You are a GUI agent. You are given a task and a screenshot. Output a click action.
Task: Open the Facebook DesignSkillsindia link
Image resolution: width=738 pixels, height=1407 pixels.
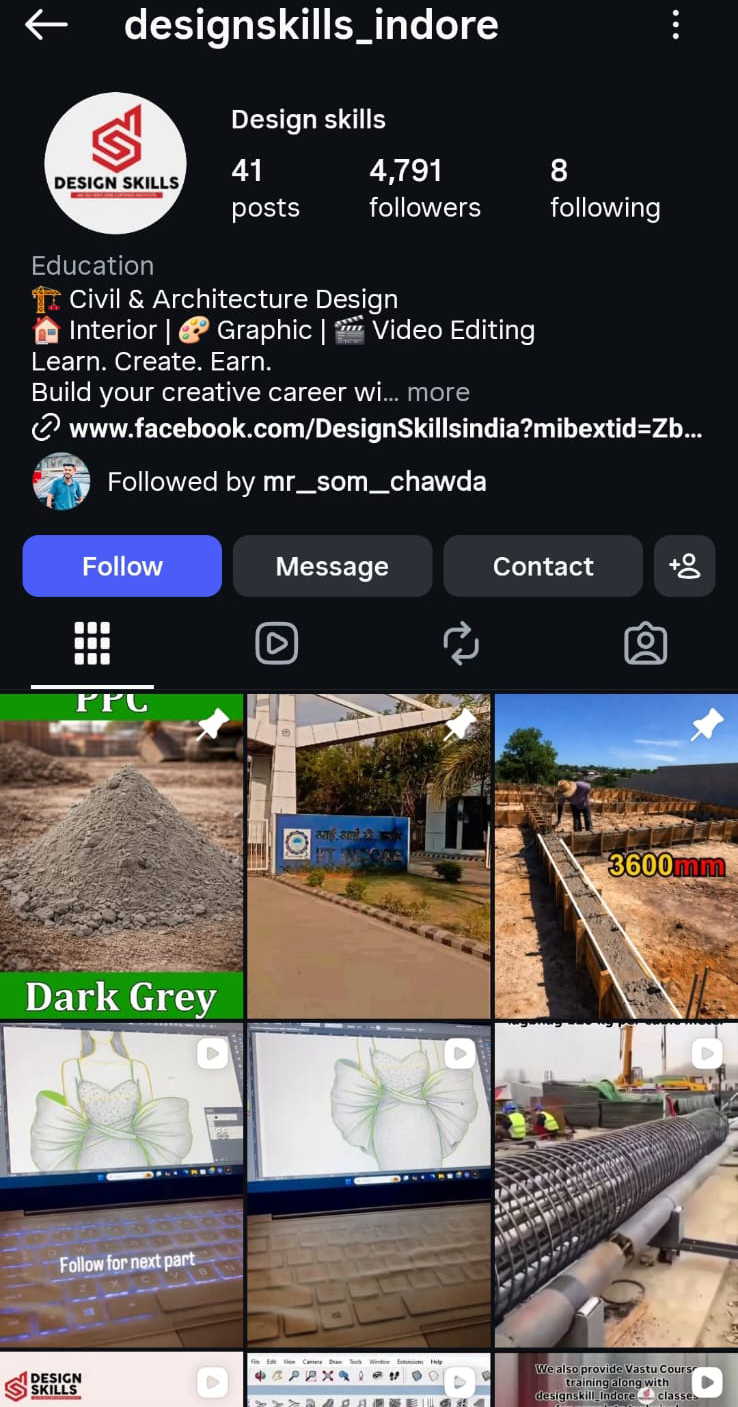pyautogui.click(x=384, y=430)
